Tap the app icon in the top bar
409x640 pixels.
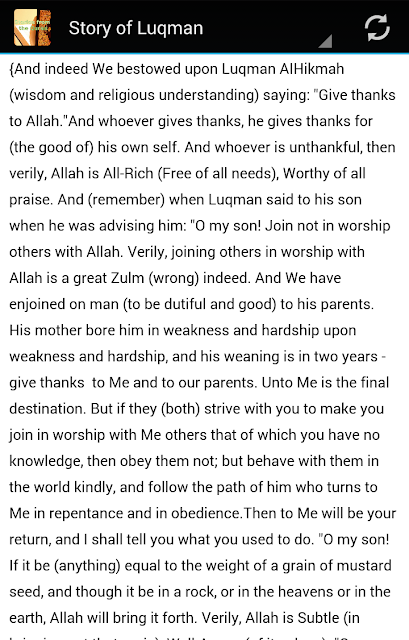[x=32, y=27]
